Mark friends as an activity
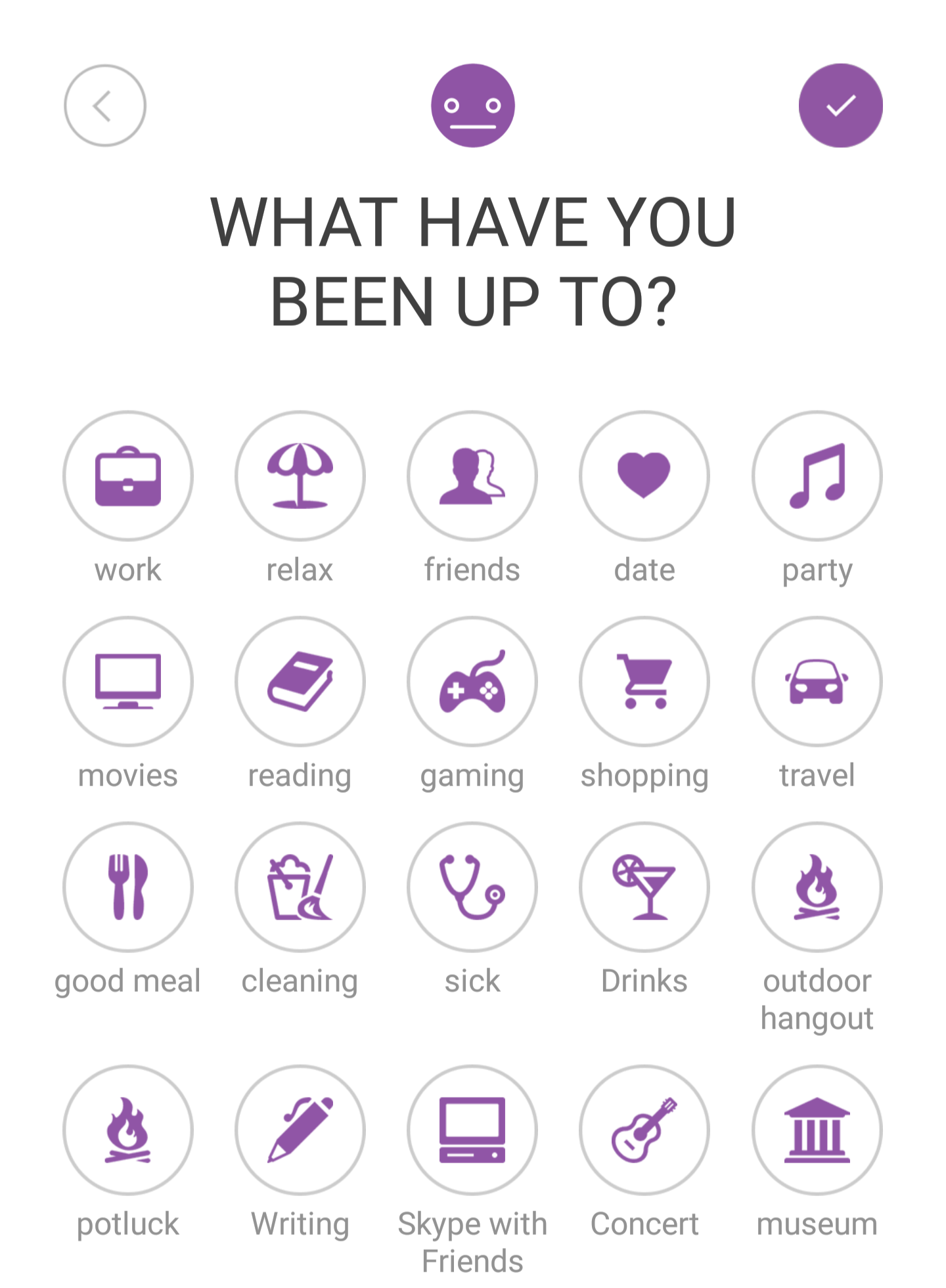 pyautogui.click(x=472, y=476)
